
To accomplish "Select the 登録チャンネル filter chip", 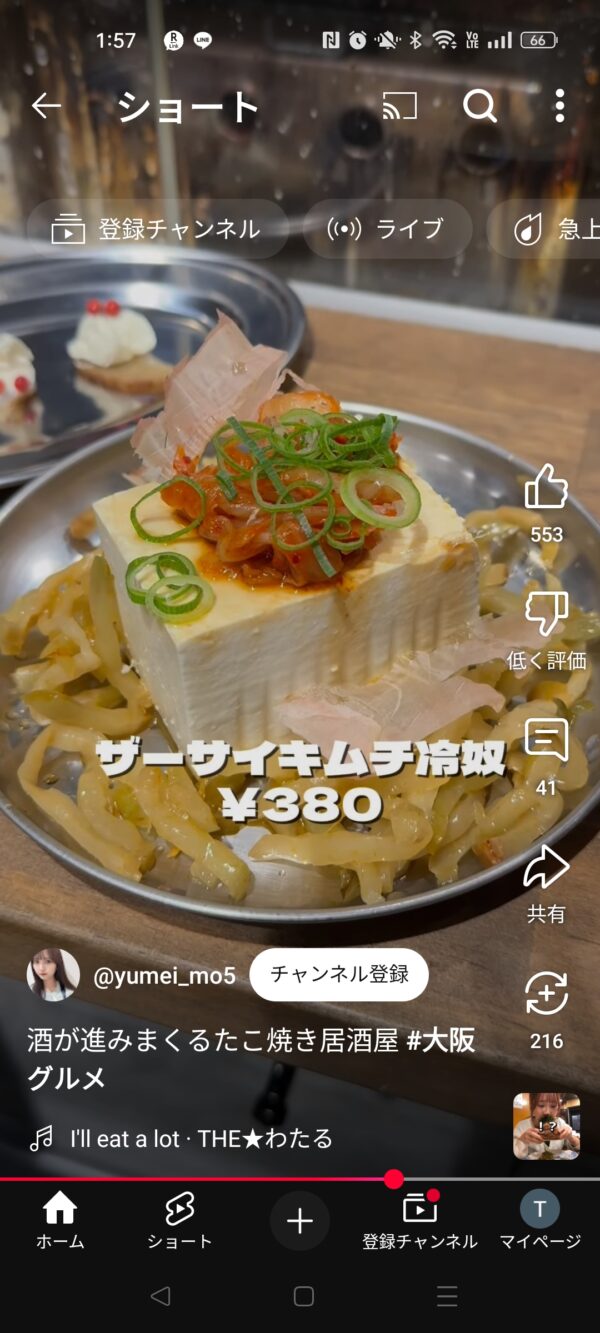I will coord(157,229).
